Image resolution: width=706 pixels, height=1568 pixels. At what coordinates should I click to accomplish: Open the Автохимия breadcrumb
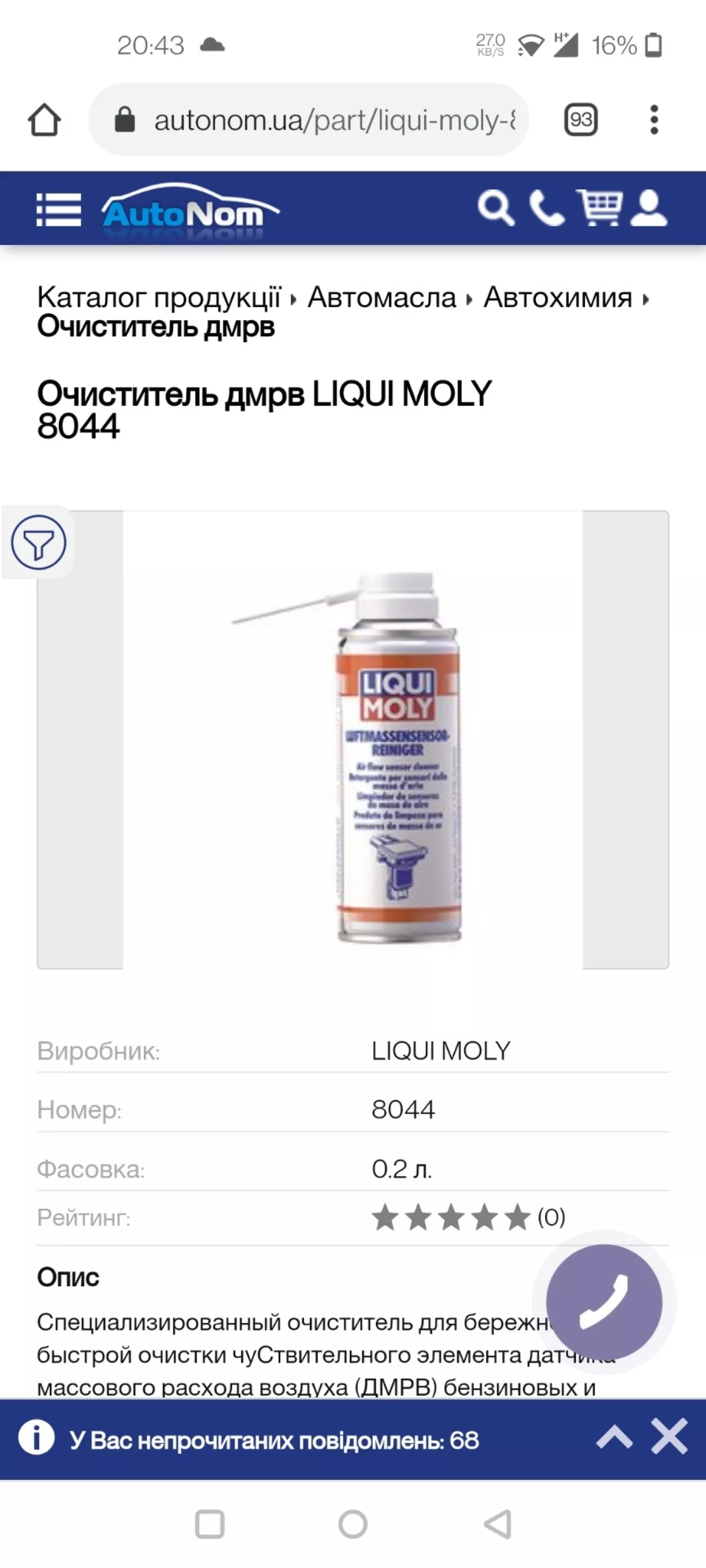557,298
